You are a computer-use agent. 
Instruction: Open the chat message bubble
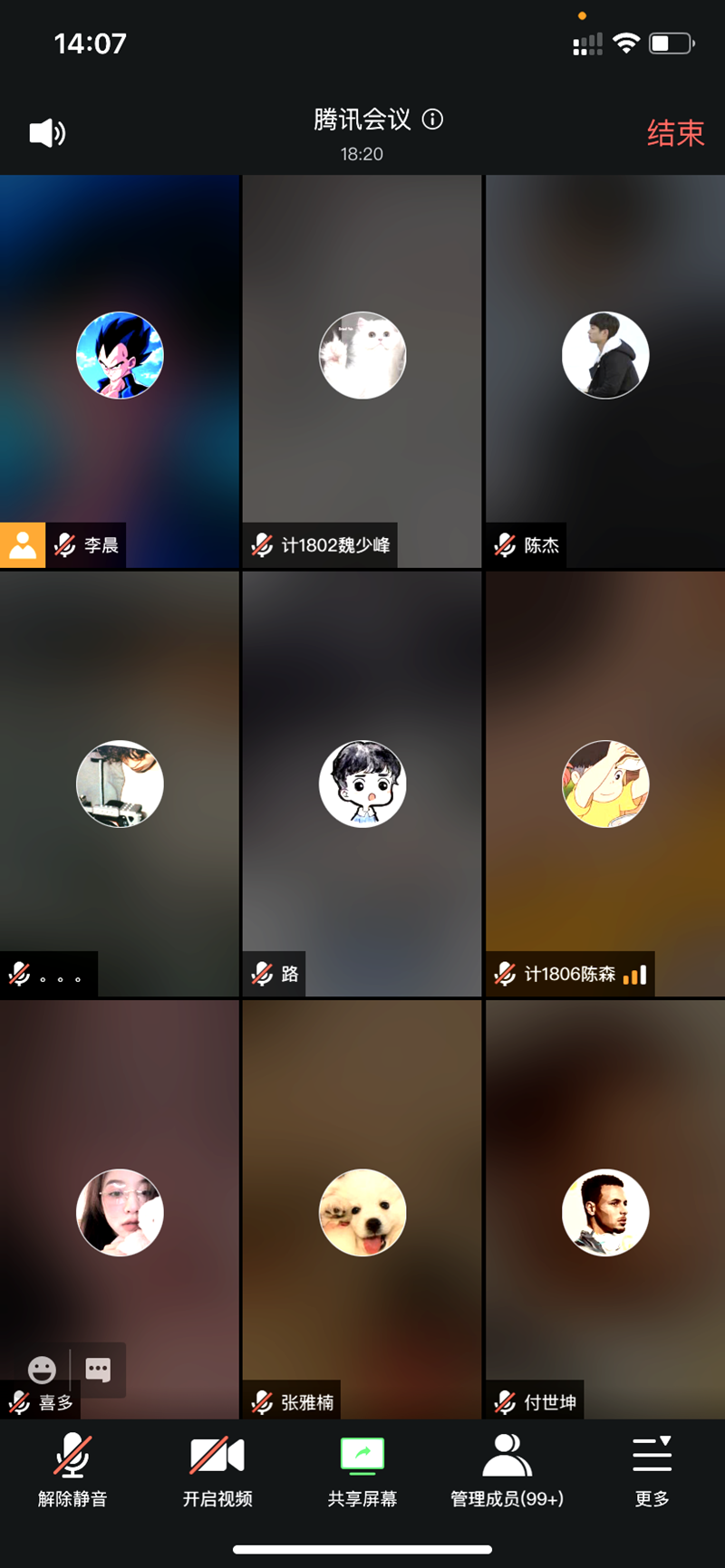(98, 1369)
